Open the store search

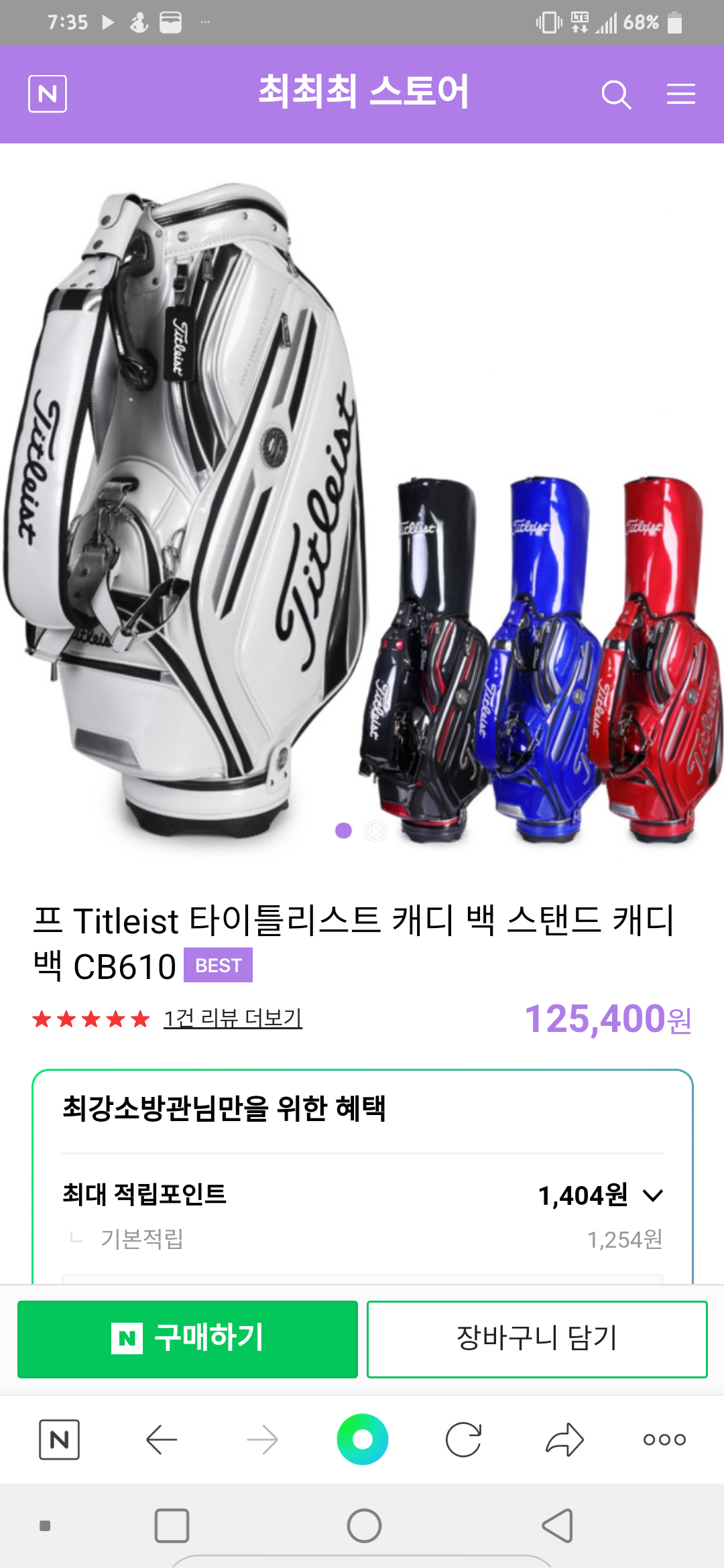616,94
